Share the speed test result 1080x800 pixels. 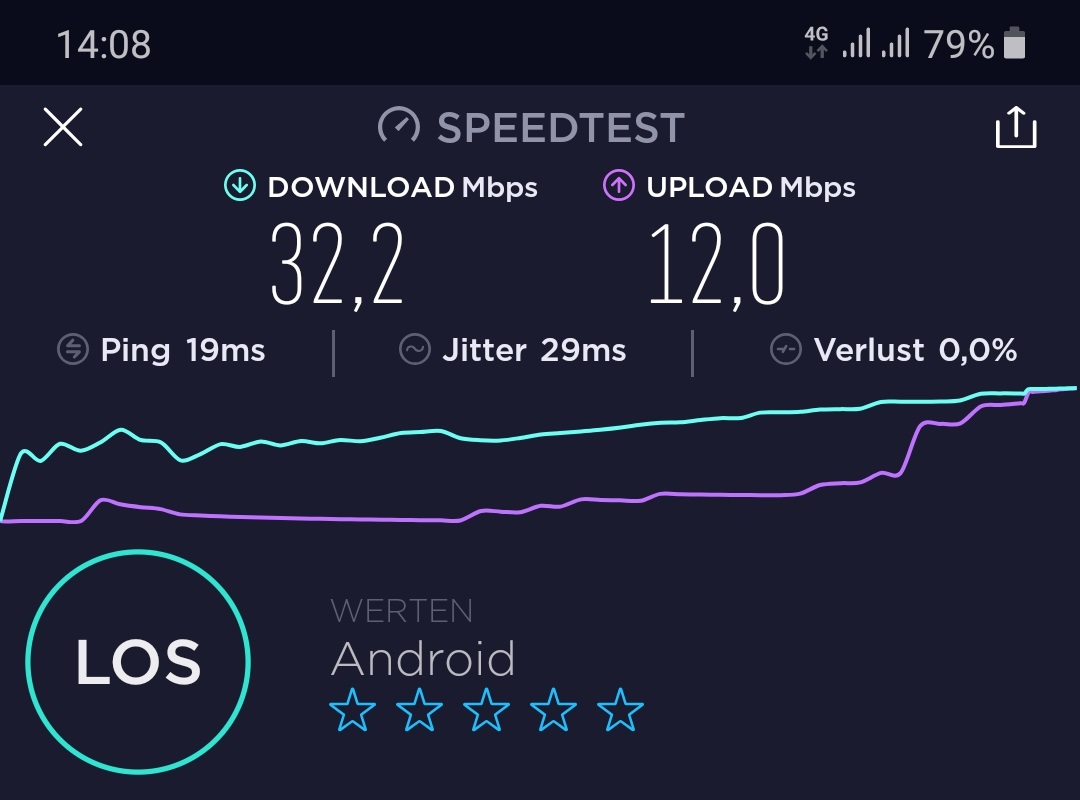[x=1016, y=128]
